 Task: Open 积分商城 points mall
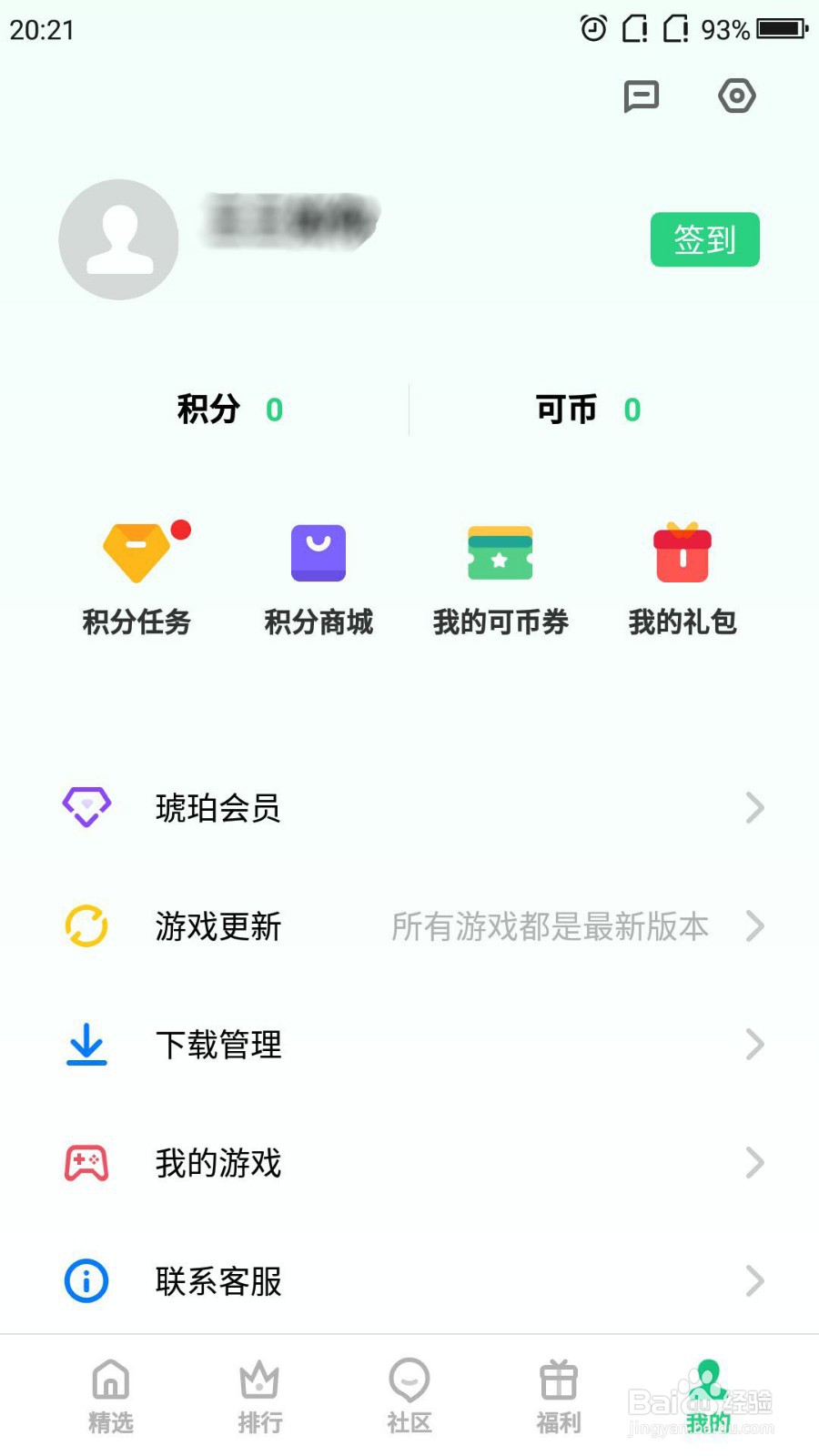pos(318,579)
